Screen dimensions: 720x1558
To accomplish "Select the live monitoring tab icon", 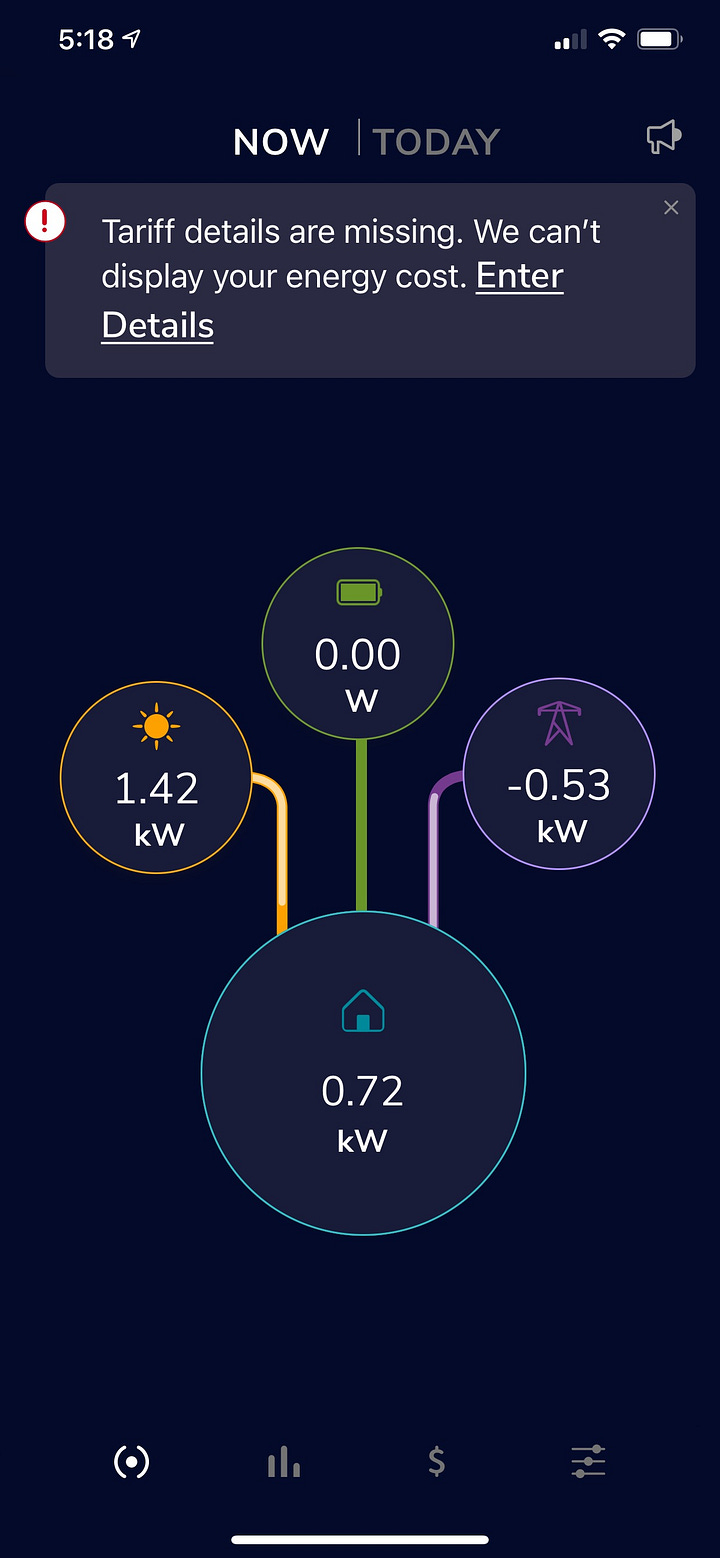I will coord(131,1462).
